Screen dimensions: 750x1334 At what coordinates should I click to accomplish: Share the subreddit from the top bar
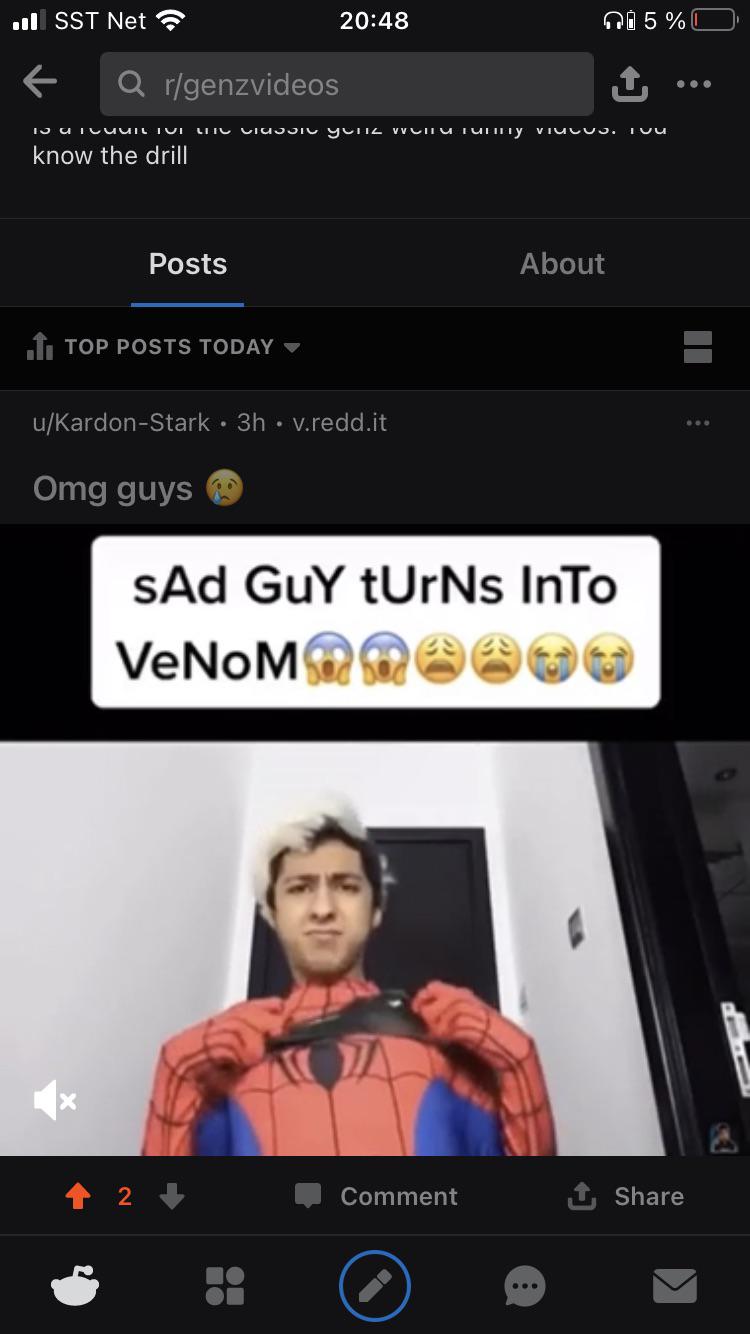[629, 86]
